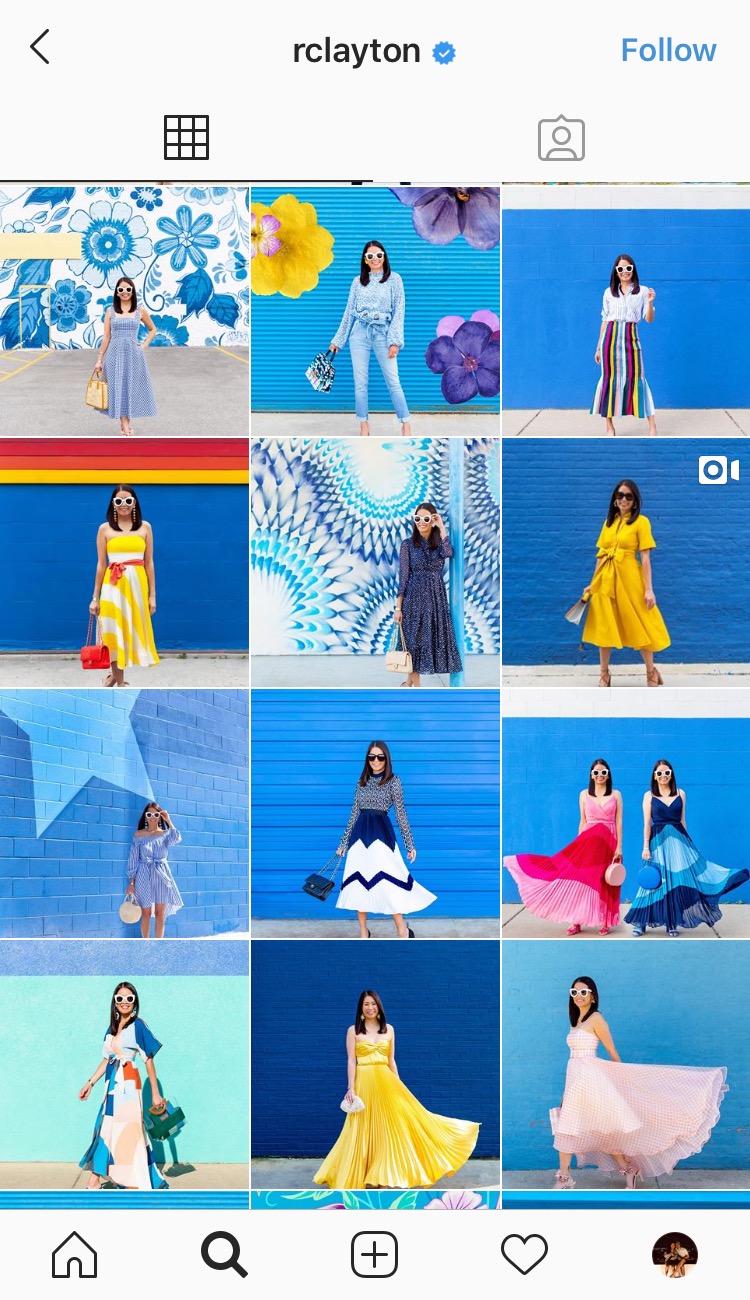Open the Search and Explore tab
Screen dimensions: 750x1300
(x=224, y=1254)
